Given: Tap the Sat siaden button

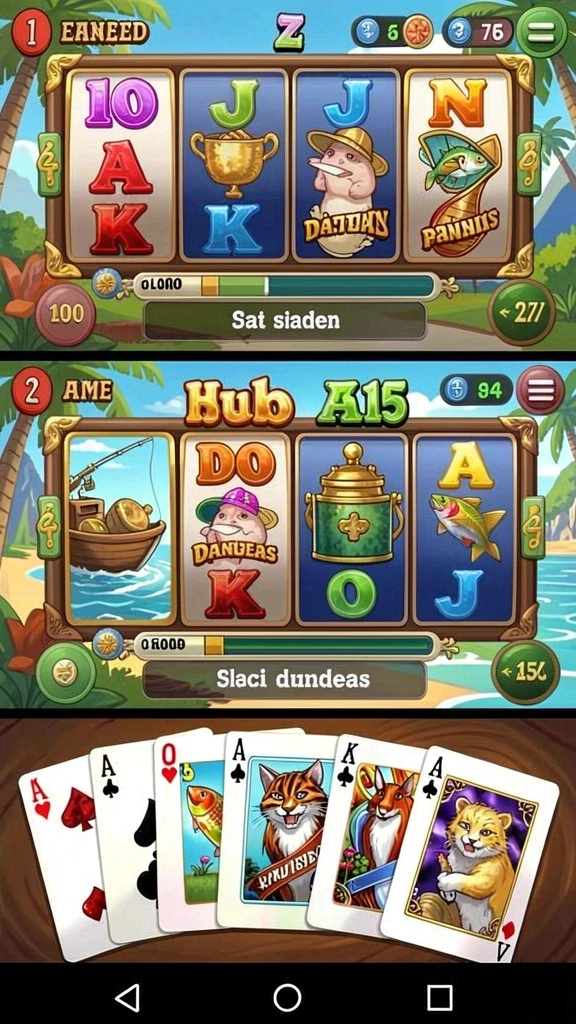Looking at the screenshot, I should [x=285, y=320].
